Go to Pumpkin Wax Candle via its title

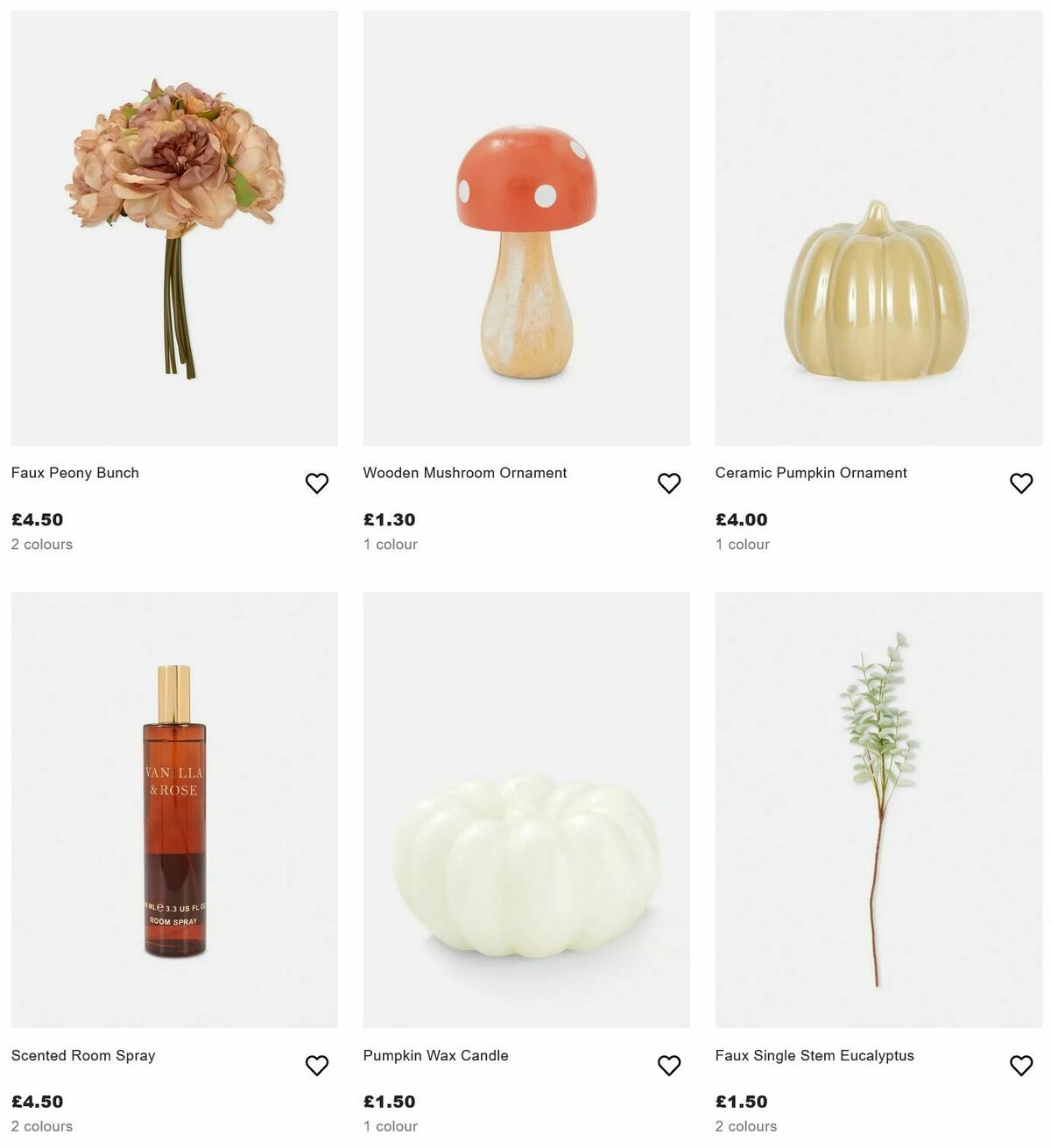[x=435, y=1055]
